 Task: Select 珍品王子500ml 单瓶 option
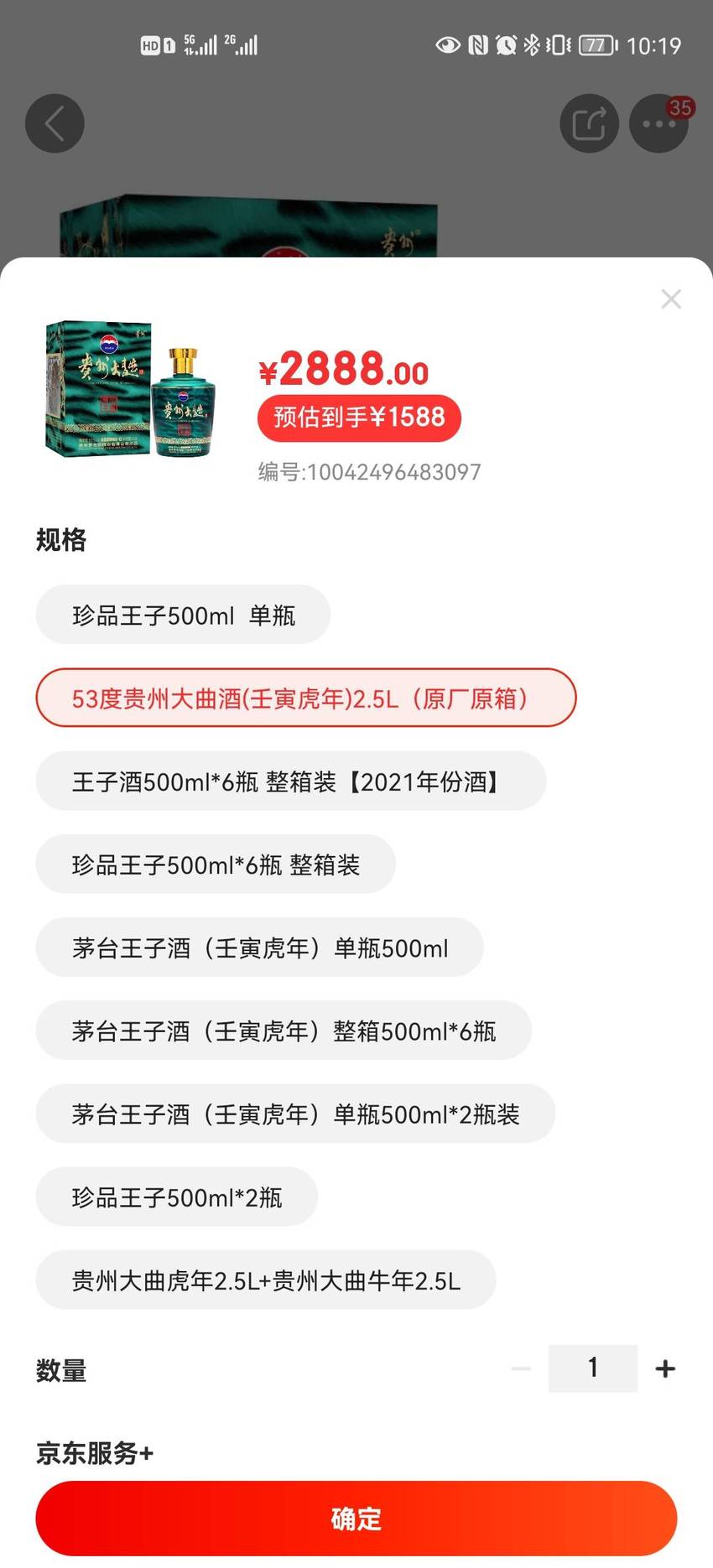pyautogui.click(x=183, y=615)
